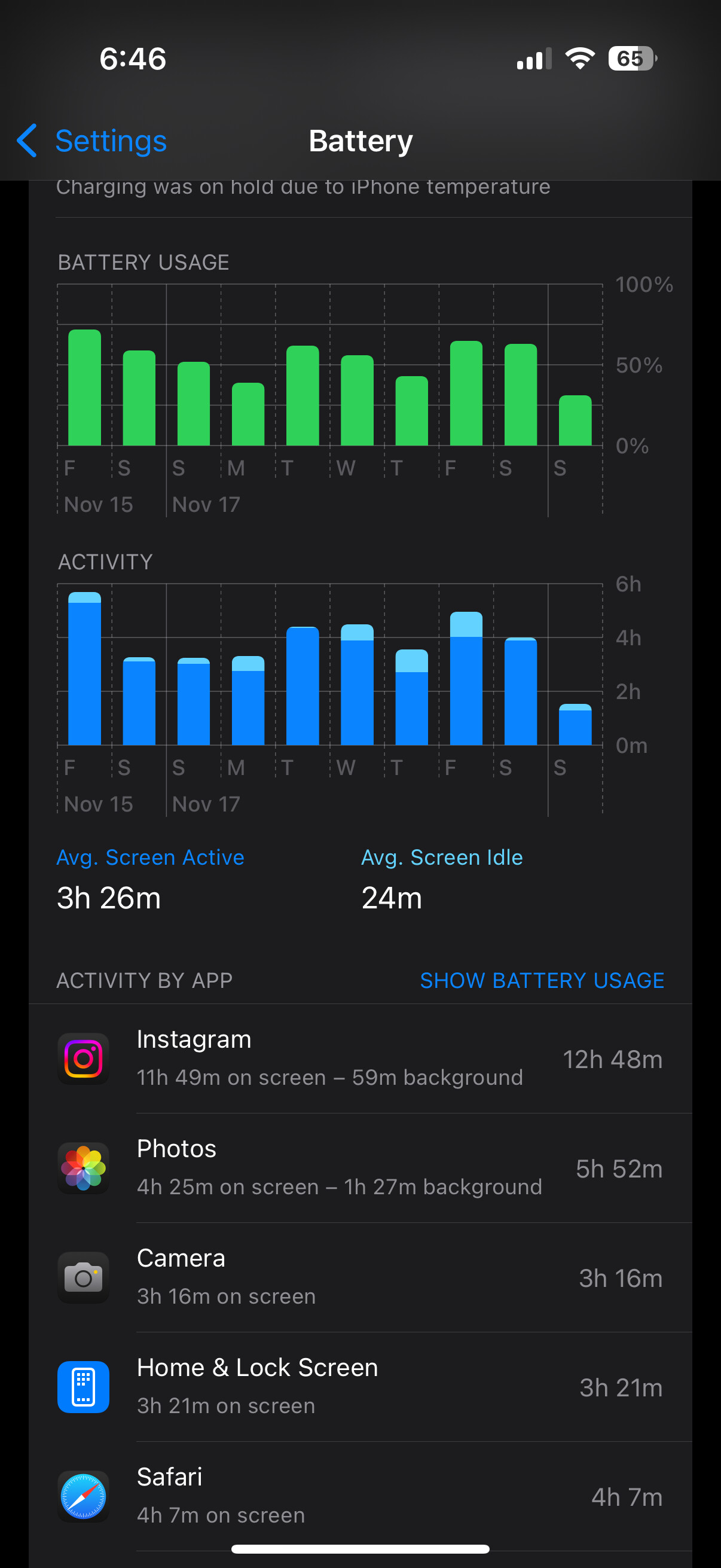Select Tuesday's bar in the Activity chart
The height and width of the screenshot is (1568, 721).
tap(303, 686)
